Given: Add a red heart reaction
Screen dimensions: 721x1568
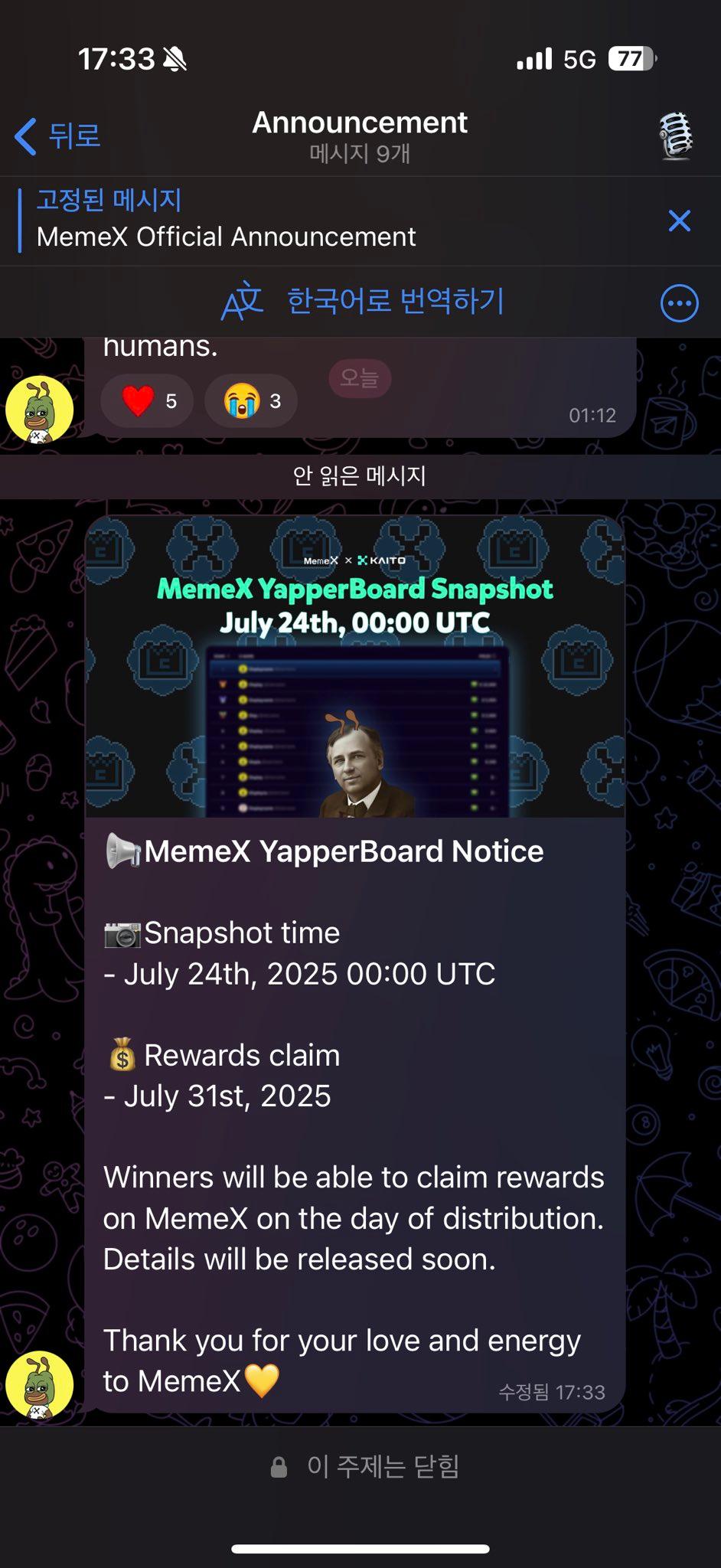Looking at the screenshot, I should (x=147, y=400).
